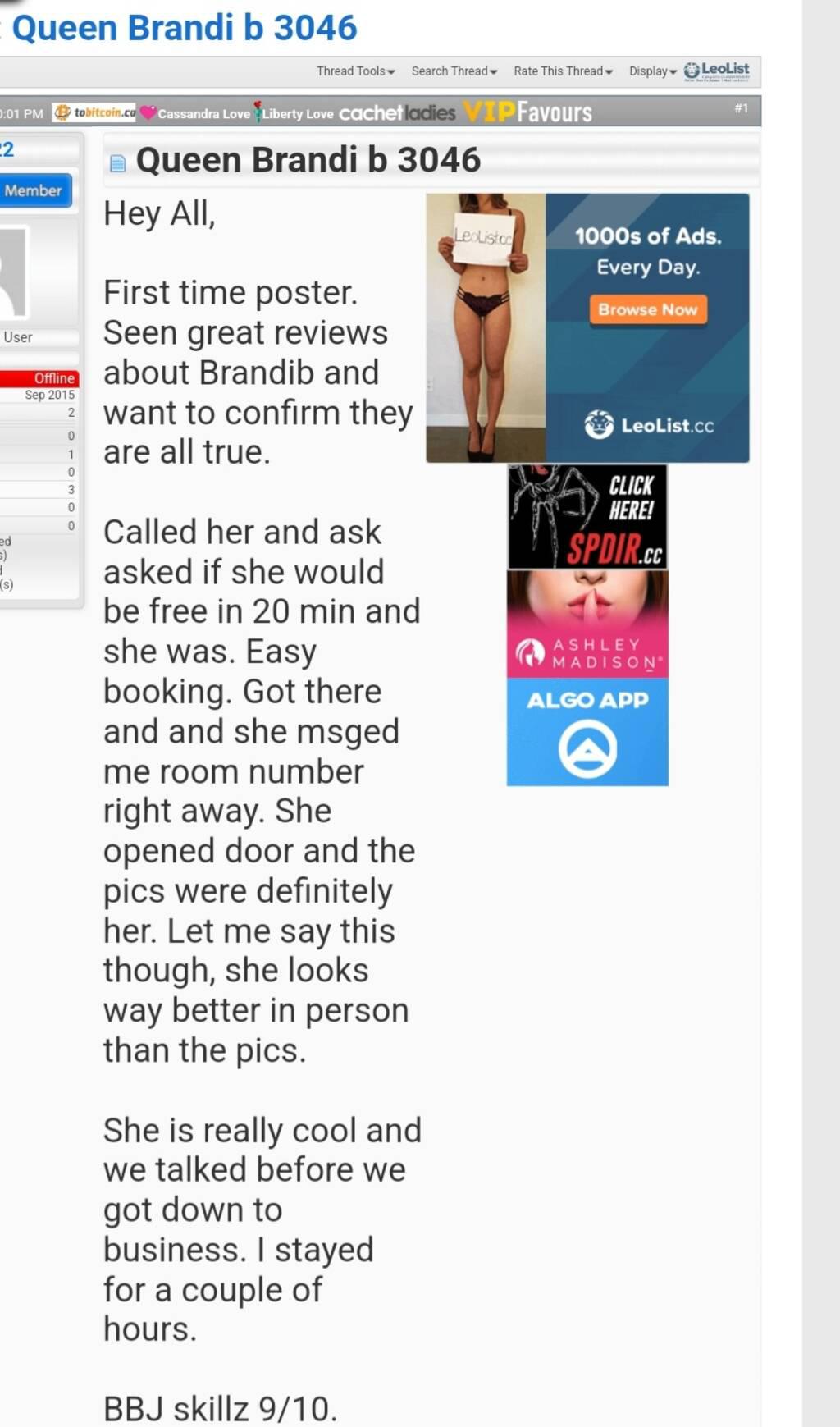Open the ALGO APP banner

(x=587, y=732)
